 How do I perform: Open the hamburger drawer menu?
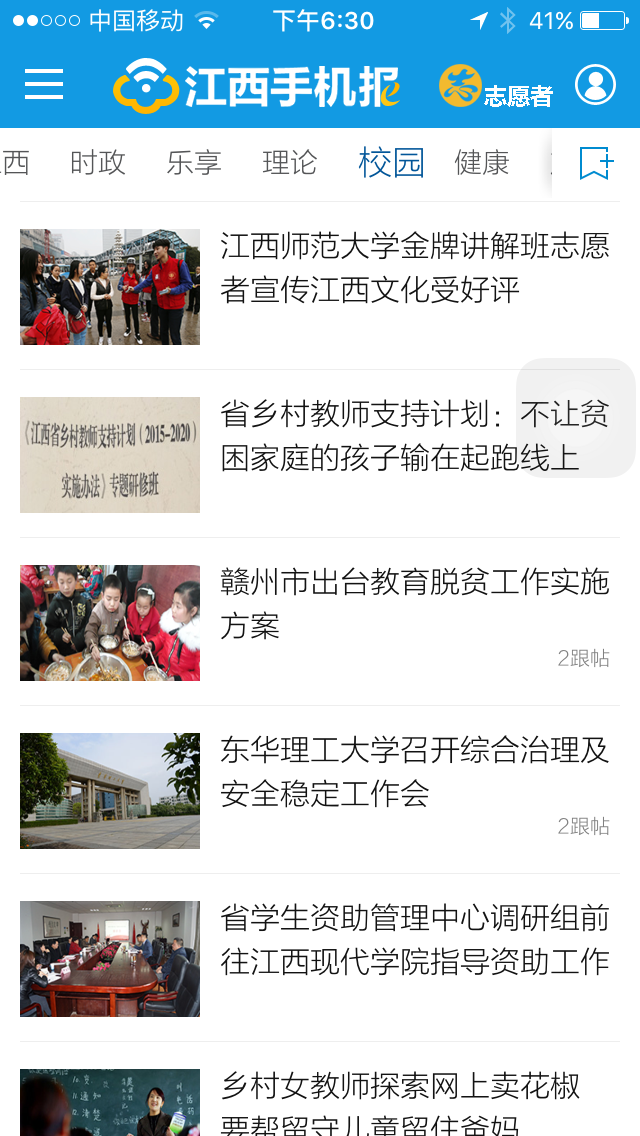44,85
